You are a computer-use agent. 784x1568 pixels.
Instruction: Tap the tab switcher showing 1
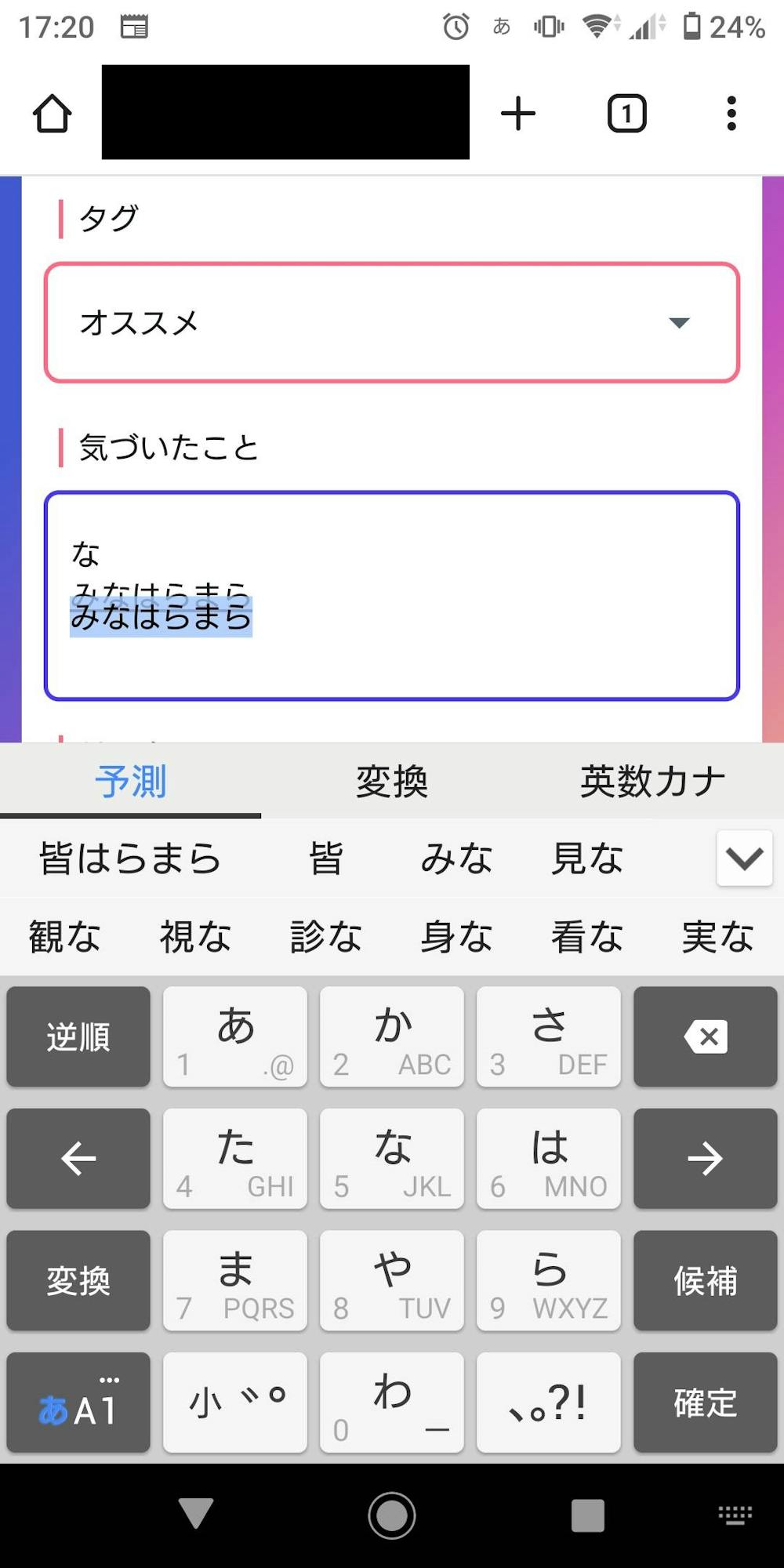coord(625,112)
